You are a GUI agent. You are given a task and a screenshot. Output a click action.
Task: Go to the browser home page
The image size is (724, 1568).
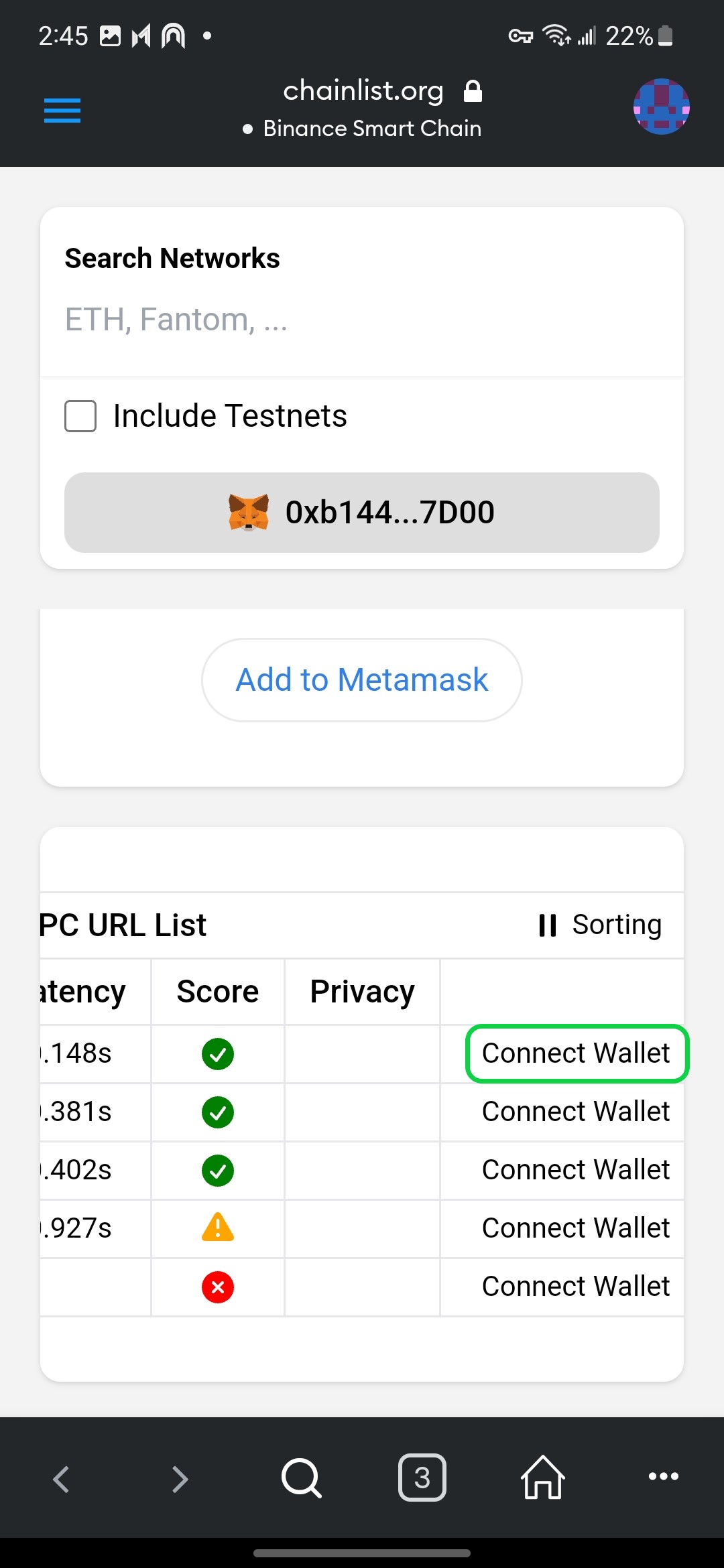click(x=543, y=1477)
